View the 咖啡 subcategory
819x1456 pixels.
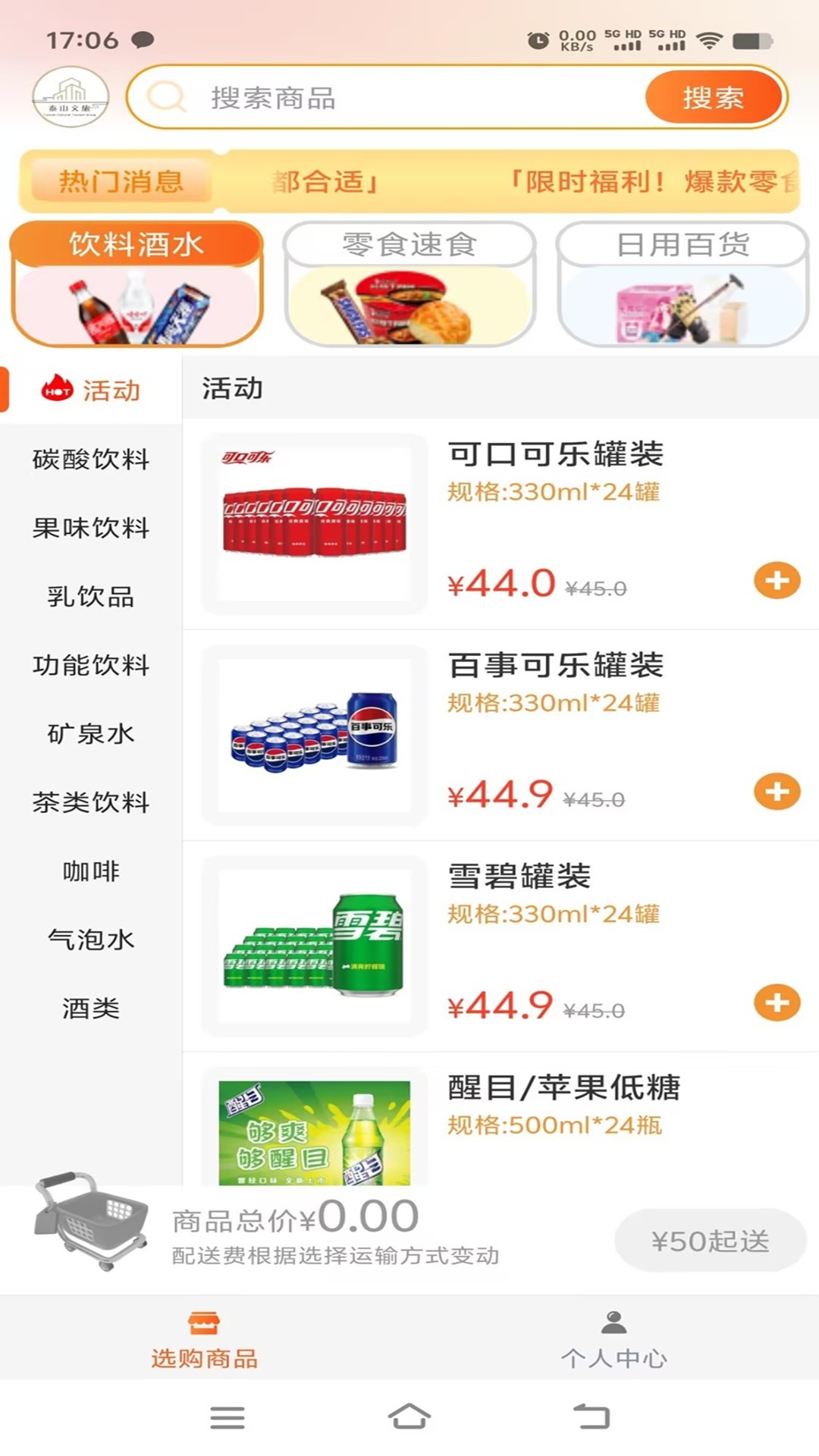click(91, 871)
